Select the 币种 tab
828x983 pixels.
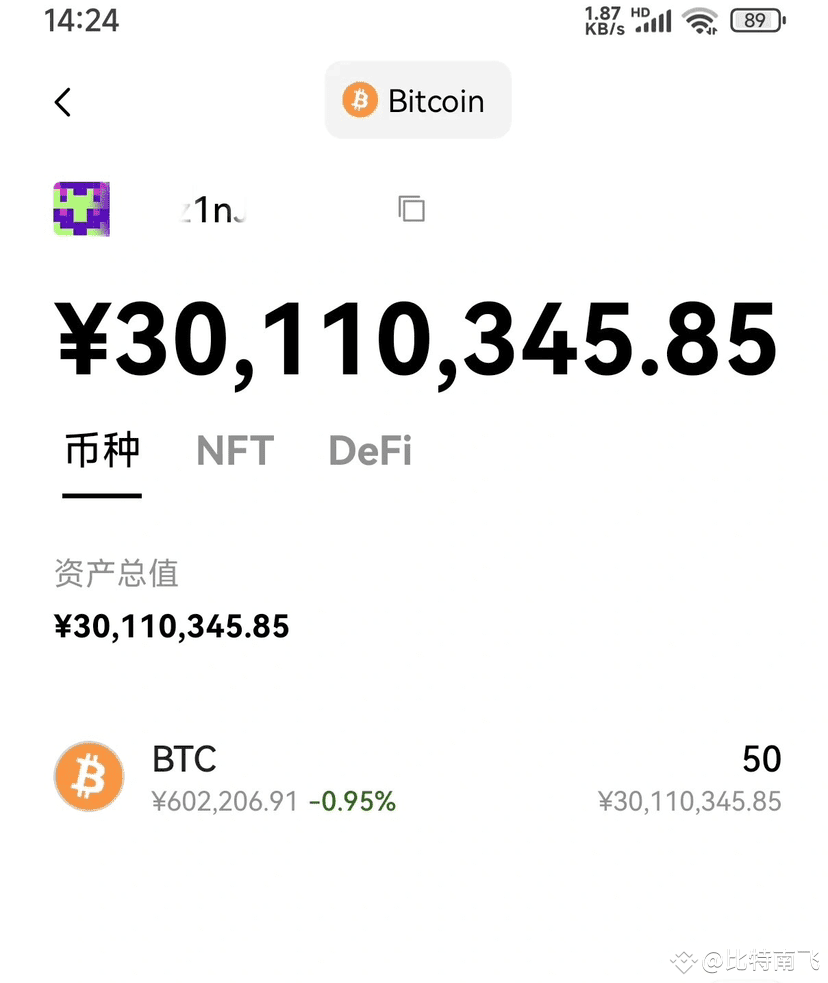click(101, 450)
